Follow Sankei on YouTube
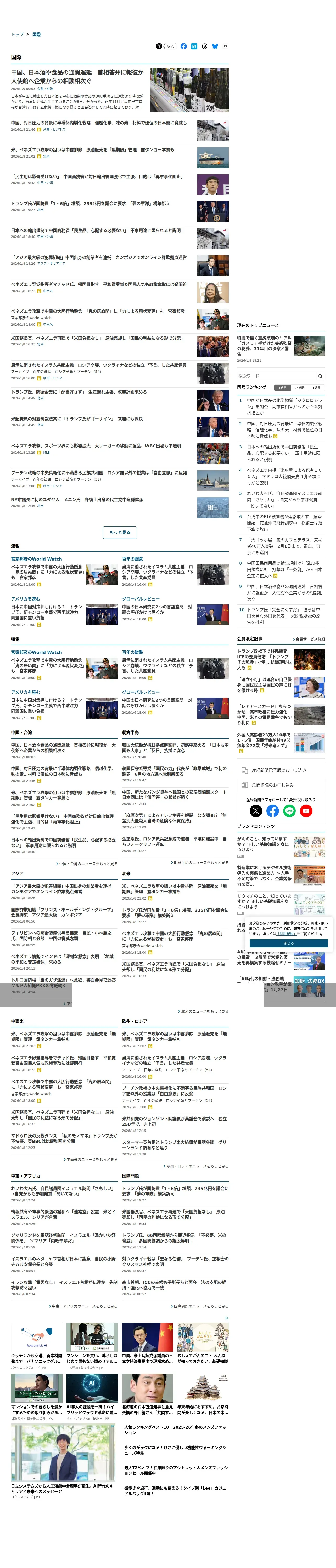This screenshot has height=1568, width=336. 306,811
